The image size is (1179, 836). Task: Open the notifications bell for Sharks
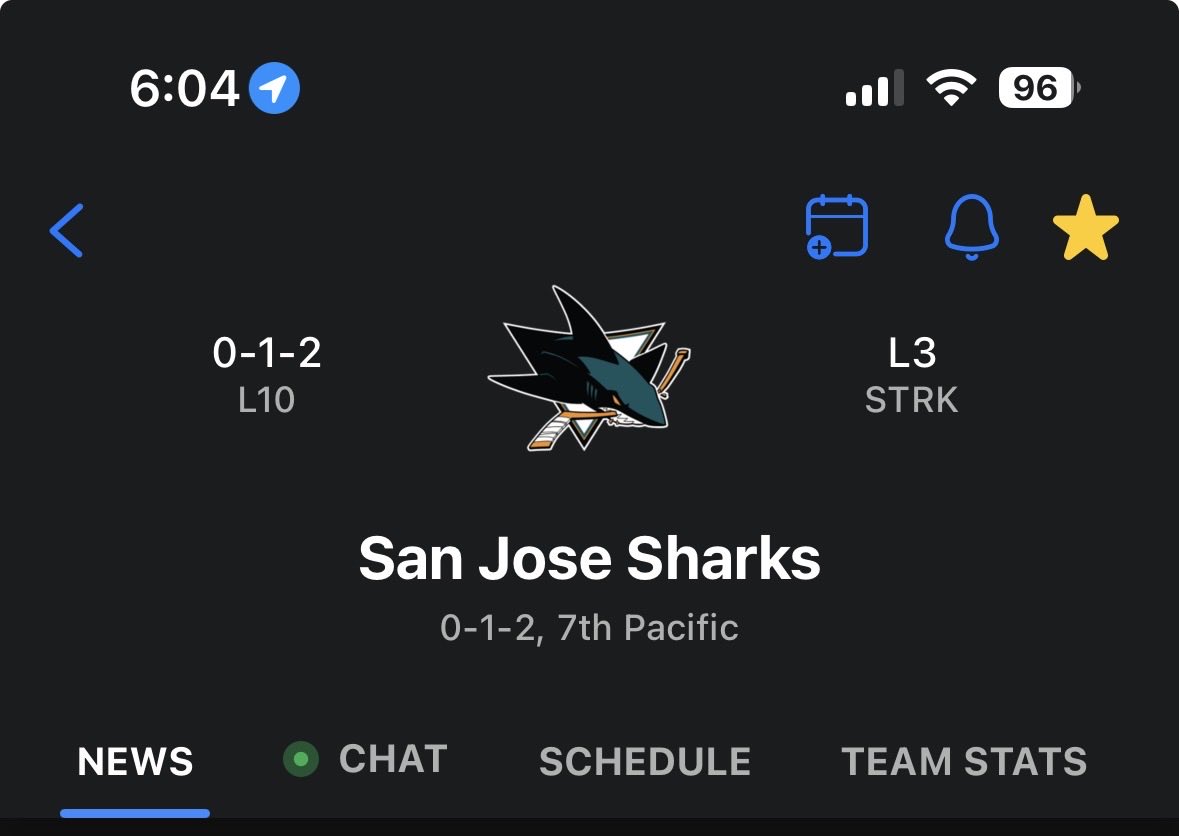tap(971, 228)
